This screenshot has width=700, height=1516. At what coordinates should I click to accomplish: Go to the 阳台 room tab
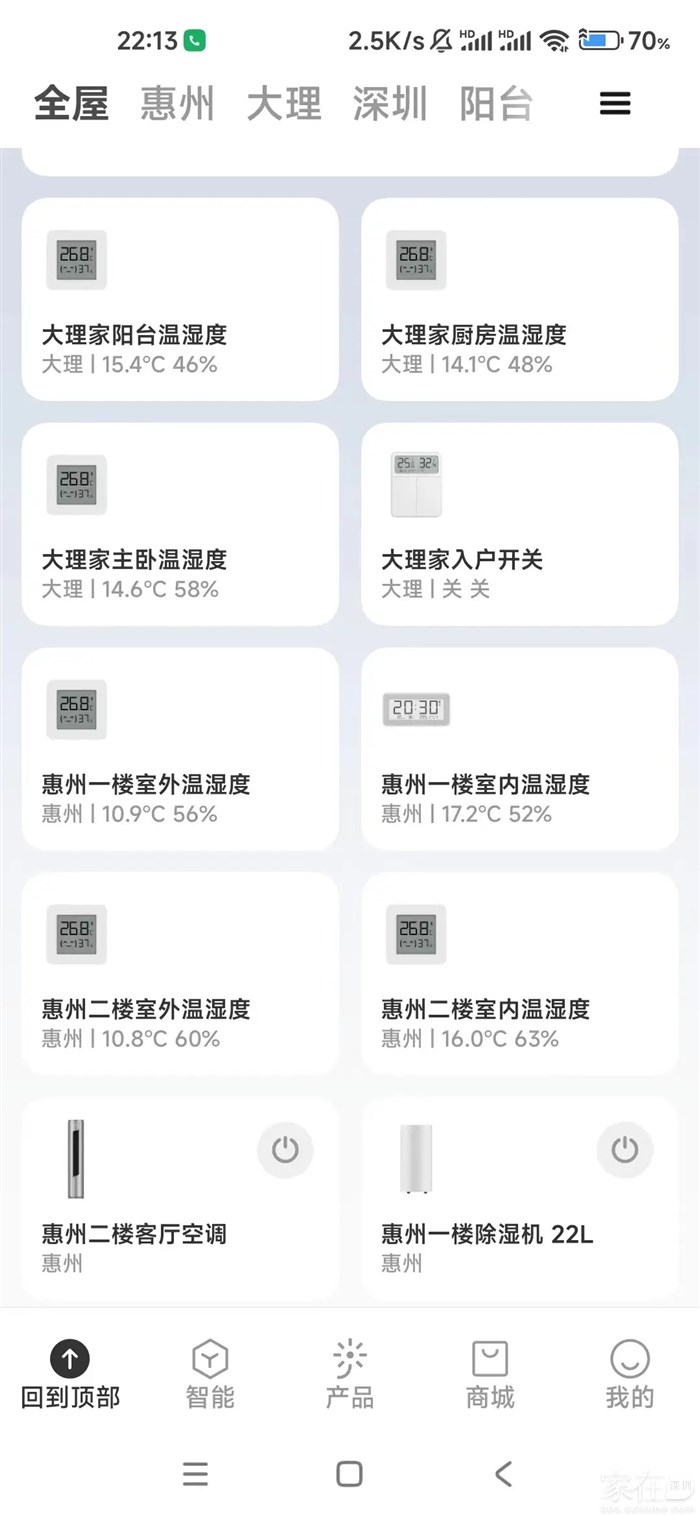[x=496, y=104]
